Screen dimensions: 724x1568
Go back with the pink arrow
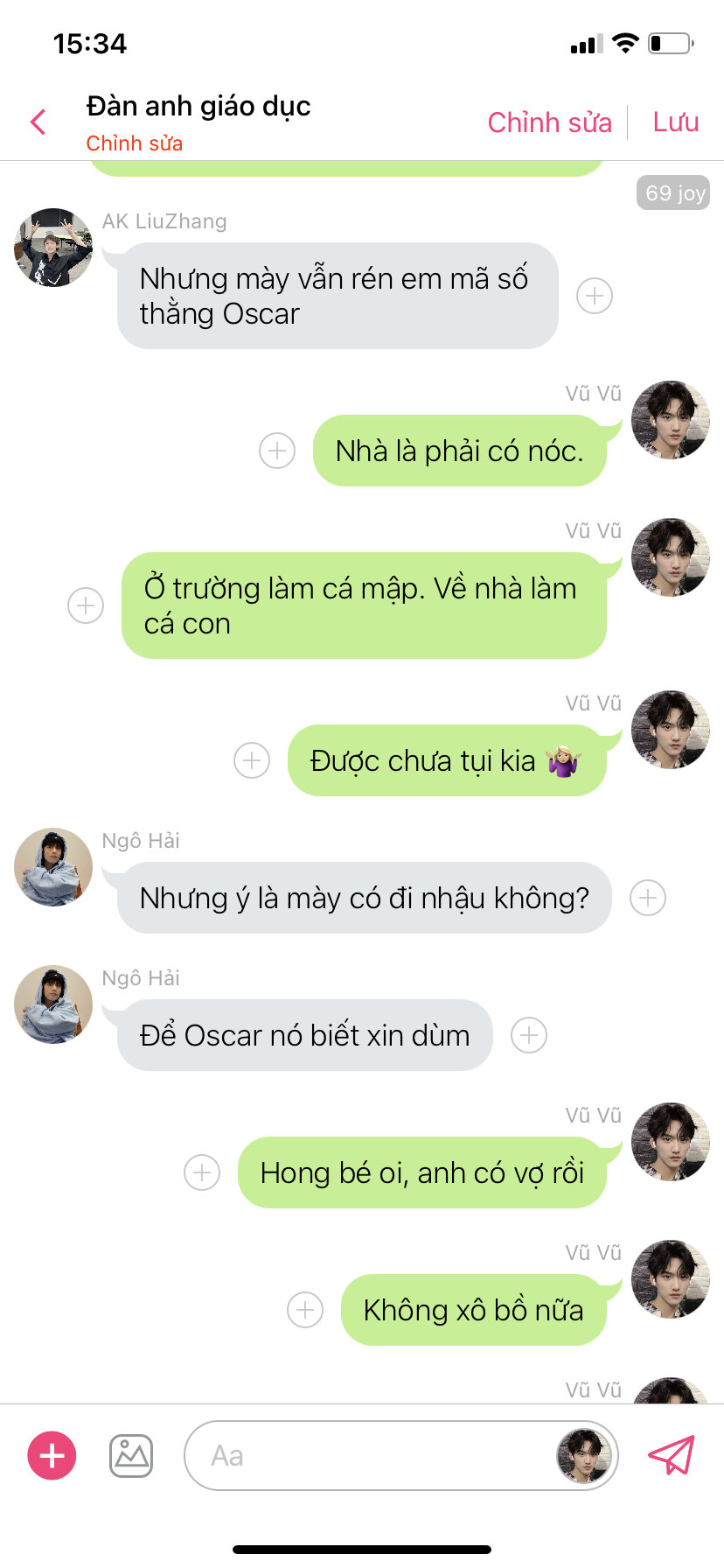tap(38, 122)
